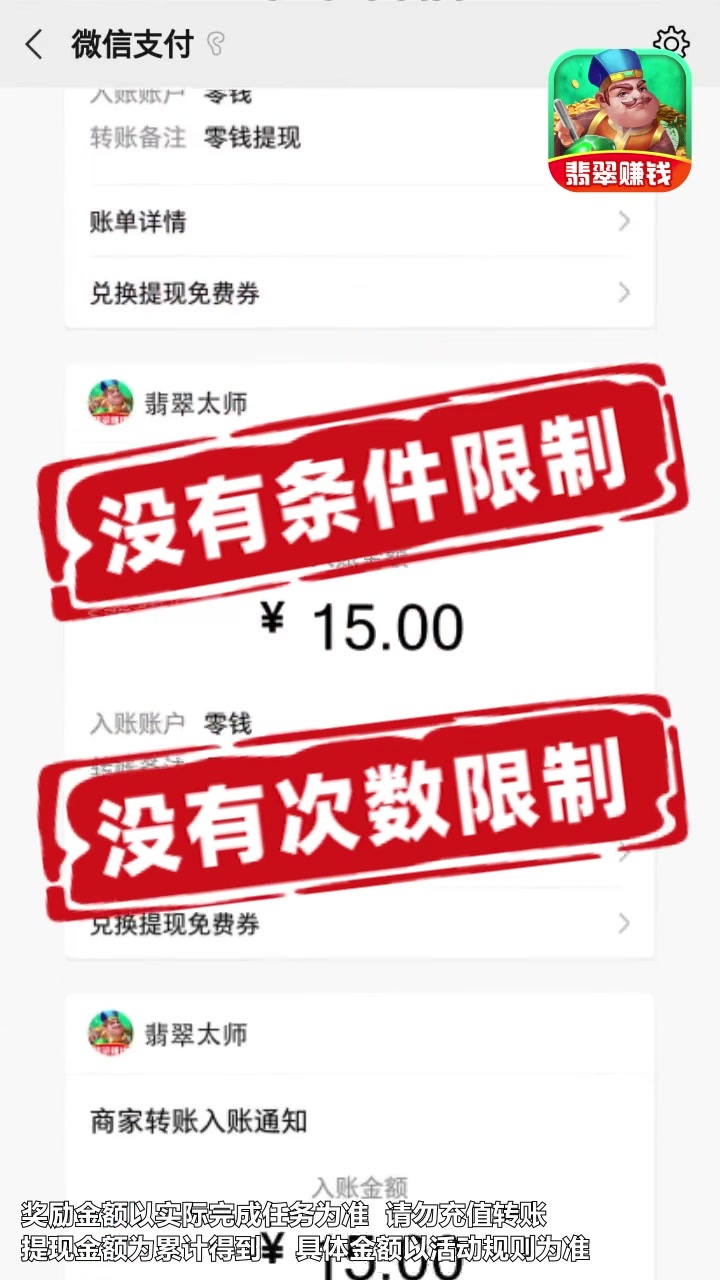Open the chevron next to 账单详情
Viewport: 720px width, 1280px height.
pyautogui.click(x=622, y=221)
